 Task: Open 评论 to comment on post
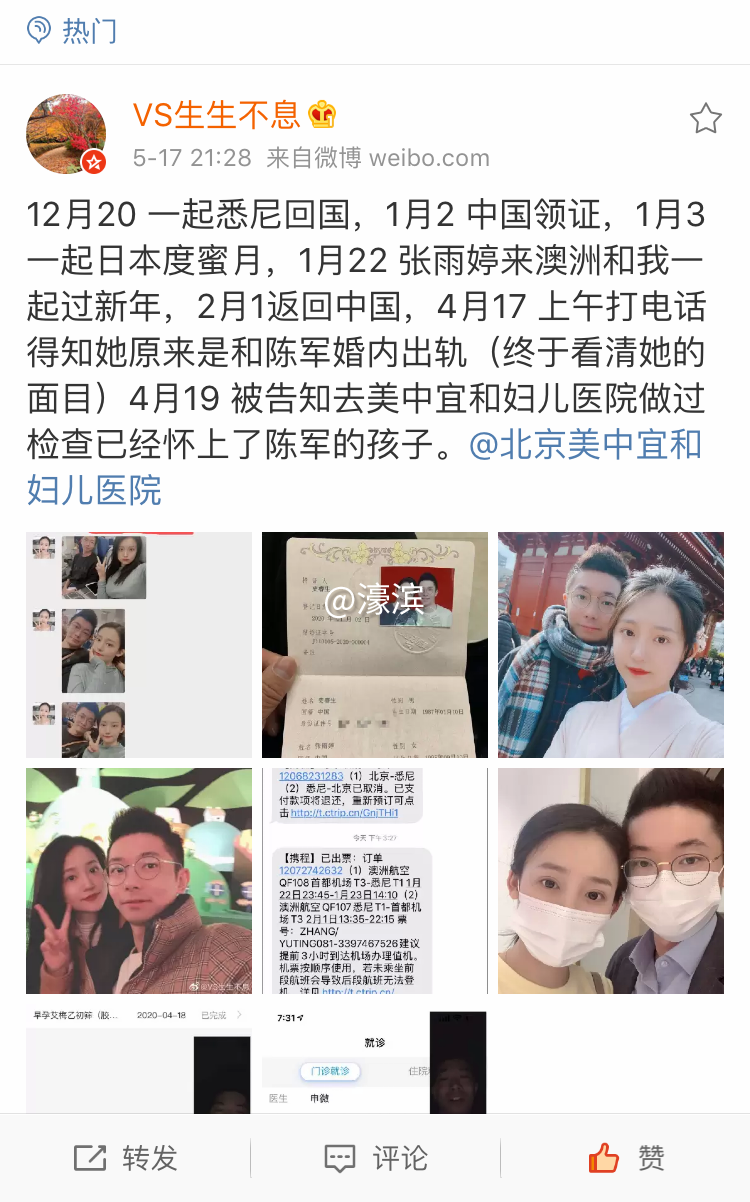coord(375,1158)
